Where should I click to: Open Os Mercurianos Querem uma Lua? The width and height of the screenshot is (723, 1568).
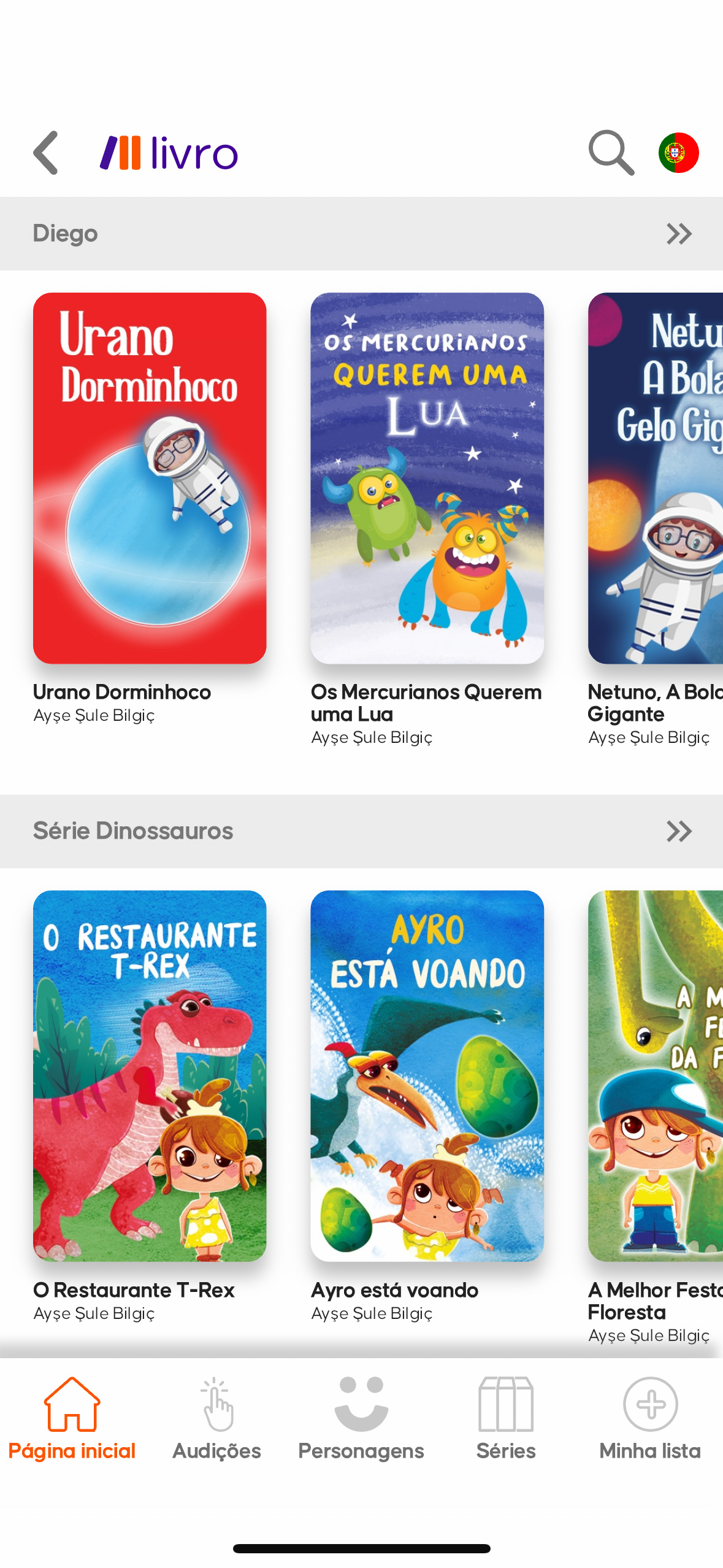pyautogui.click(x=427, y=478)
